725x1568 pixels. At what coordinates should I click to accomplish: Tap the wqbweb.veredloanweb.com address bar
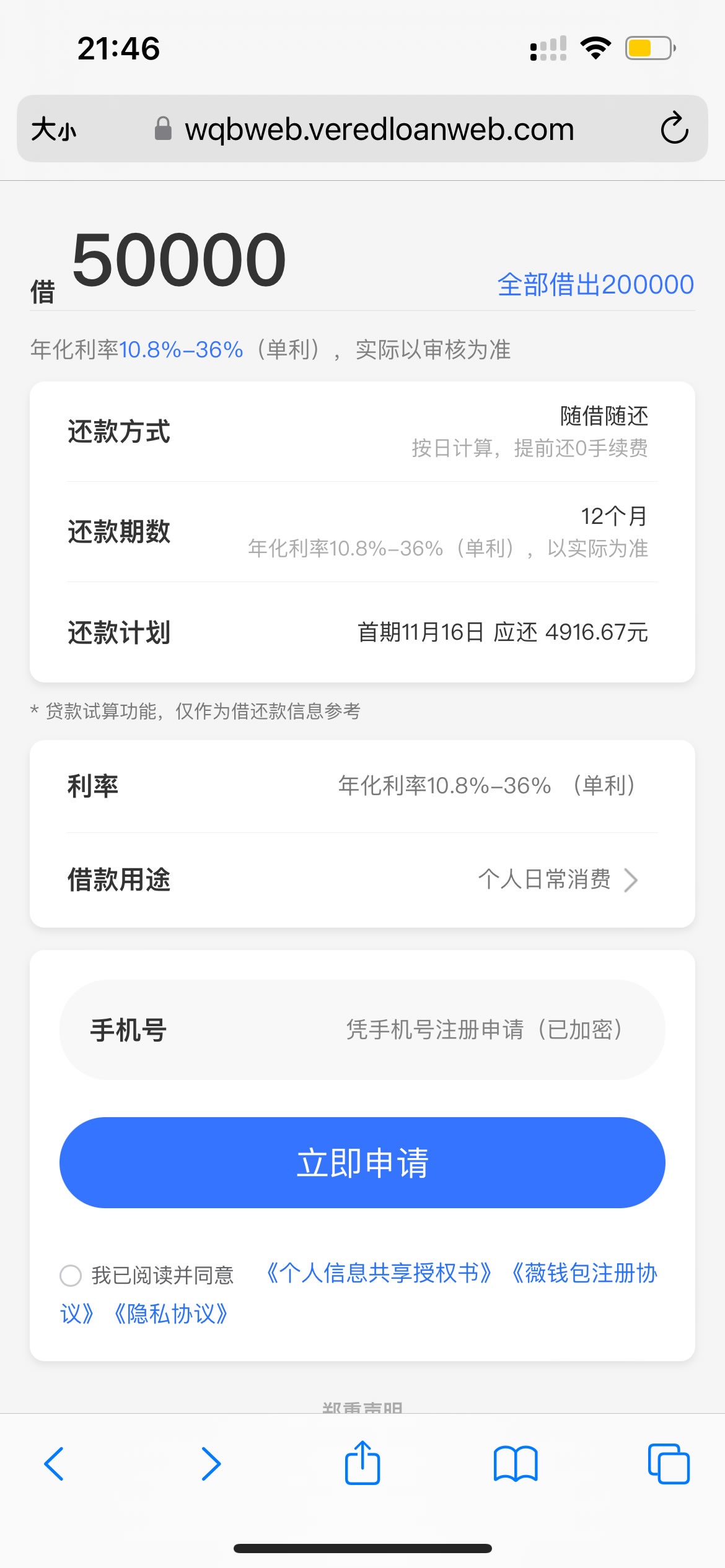379,129
